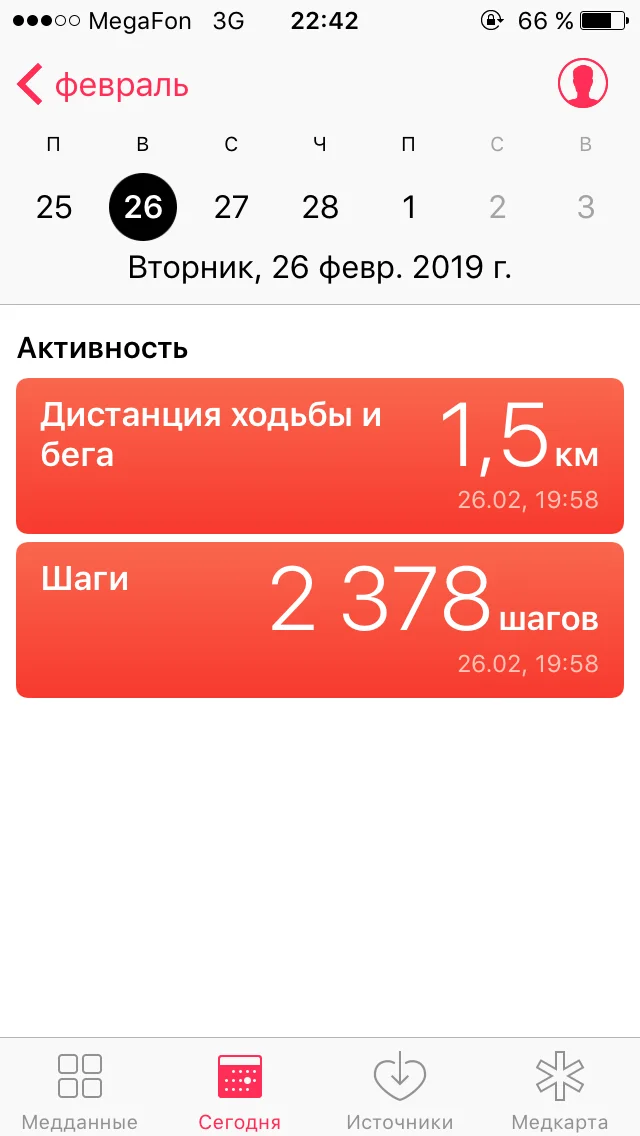Go back to февраль month view

pos(103,85)
